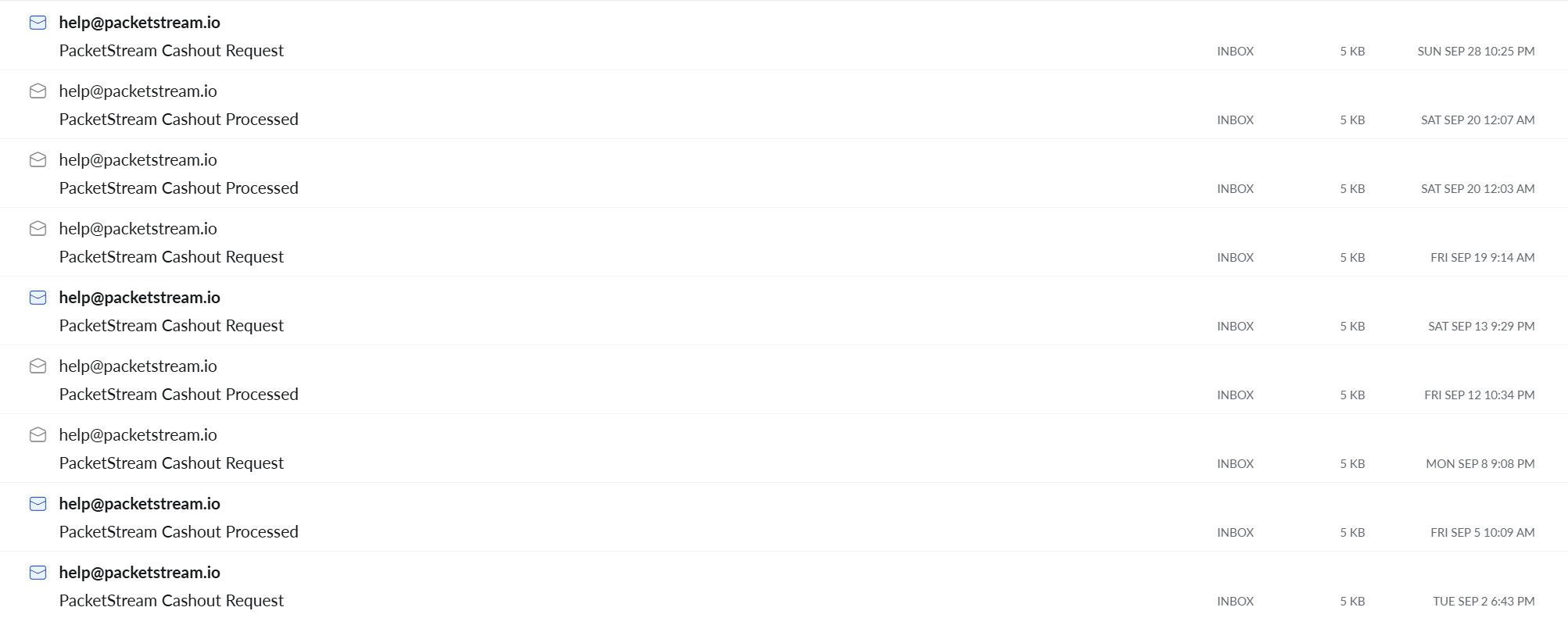Open unread Cashout Request from Sat Sep 13

[171, 326]
